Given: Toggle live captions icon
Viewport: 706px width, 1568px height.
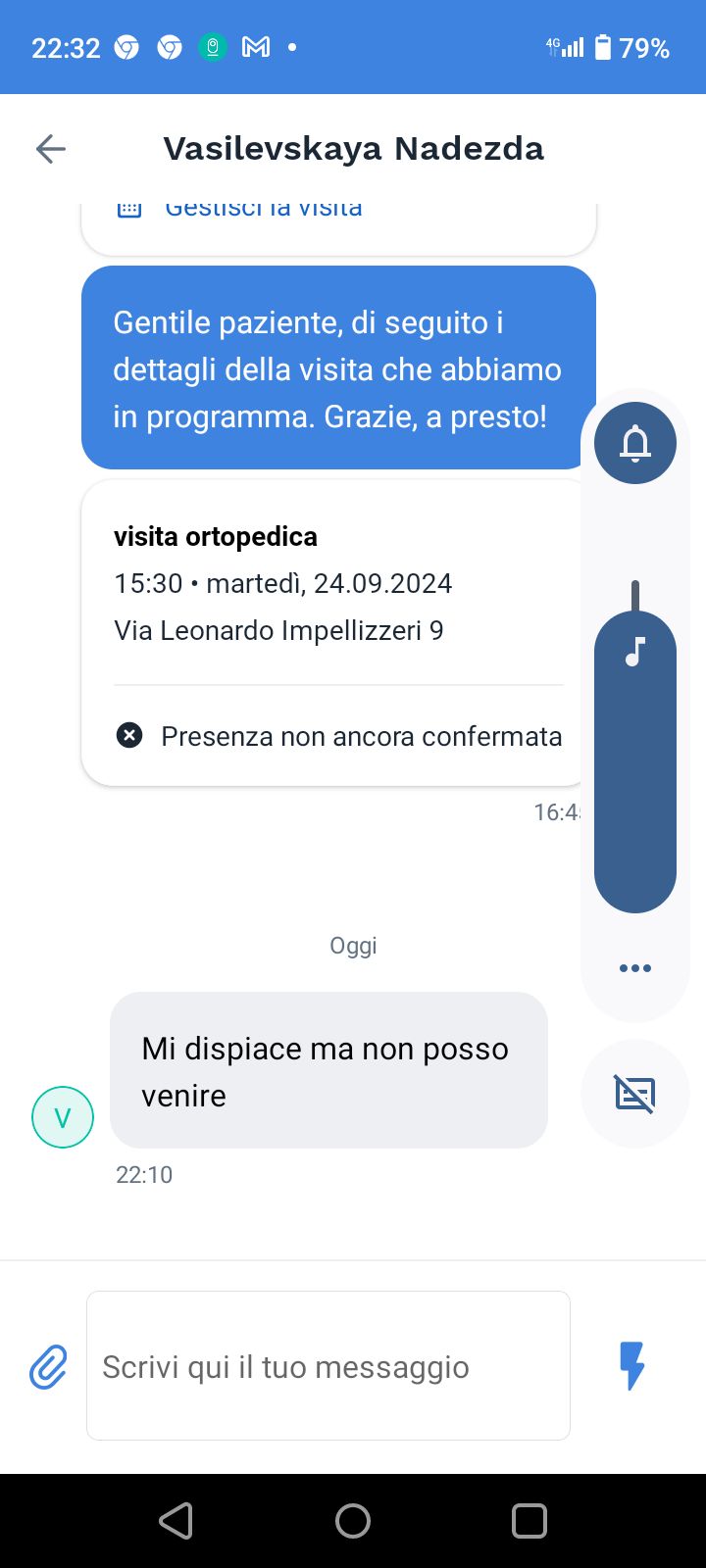Looking at the screenshot, I should (x=635, y=1094).
